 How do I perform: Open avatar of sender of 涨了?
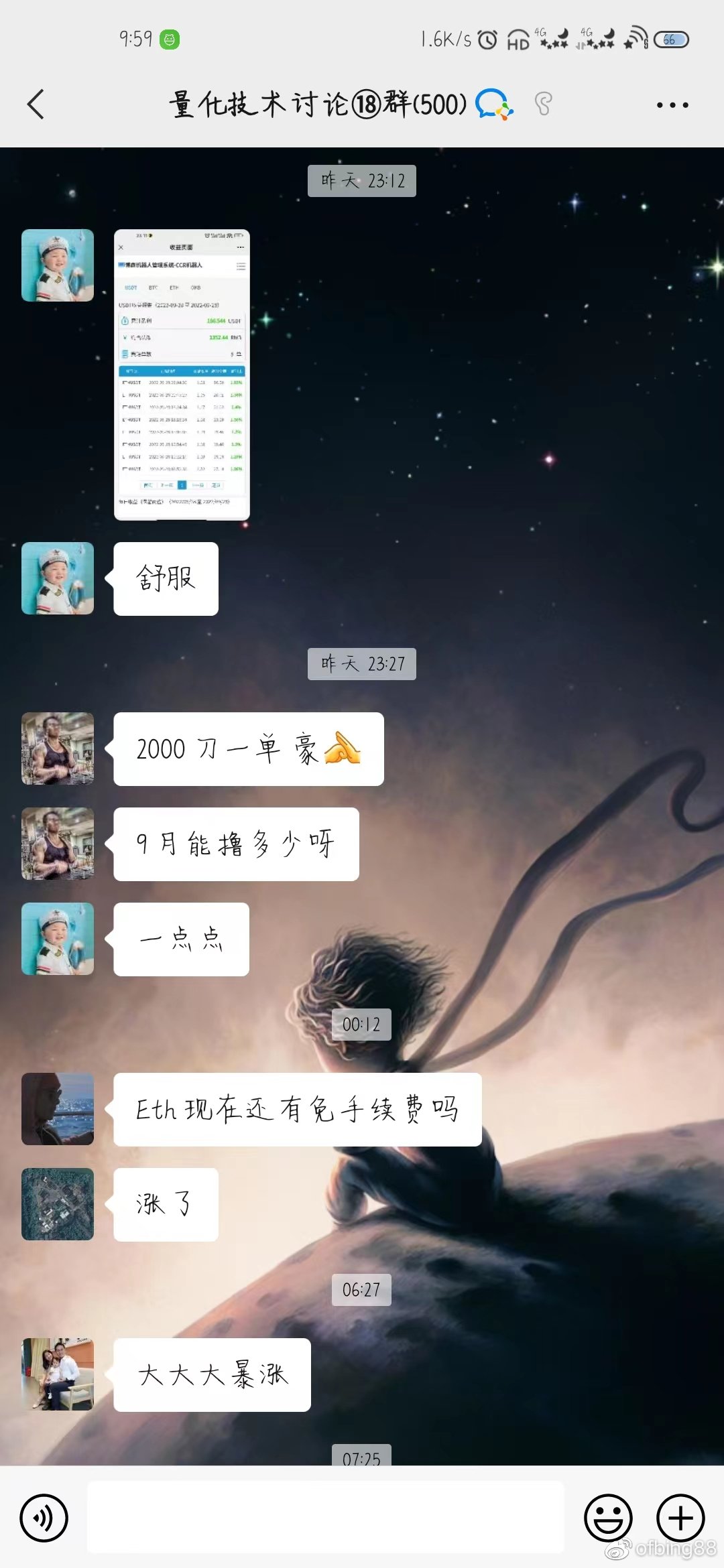[x=58, y=1204]
